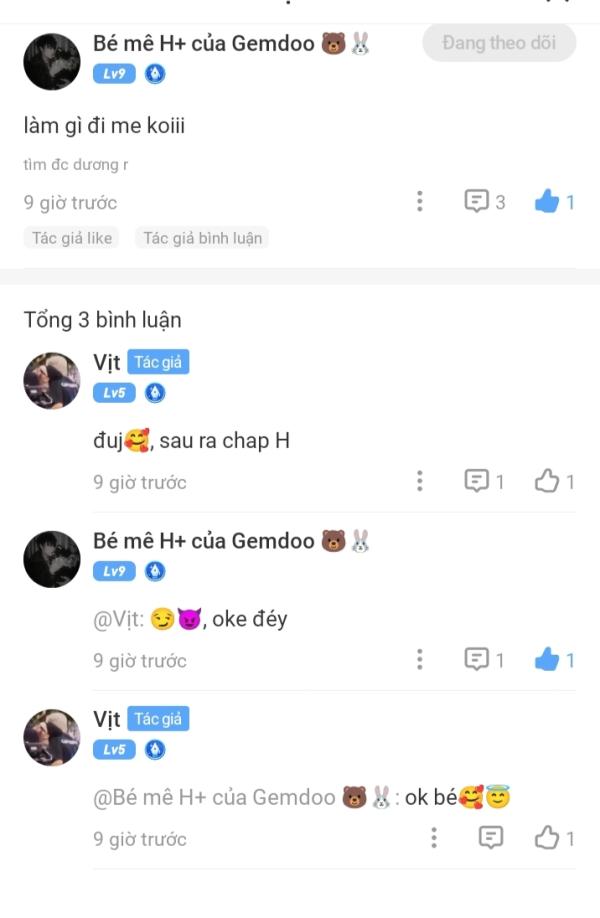Screen dimensions: 600x918
Task: Open overflow menu on 'oke đéy' reply
Action: [x=420, y=660]
